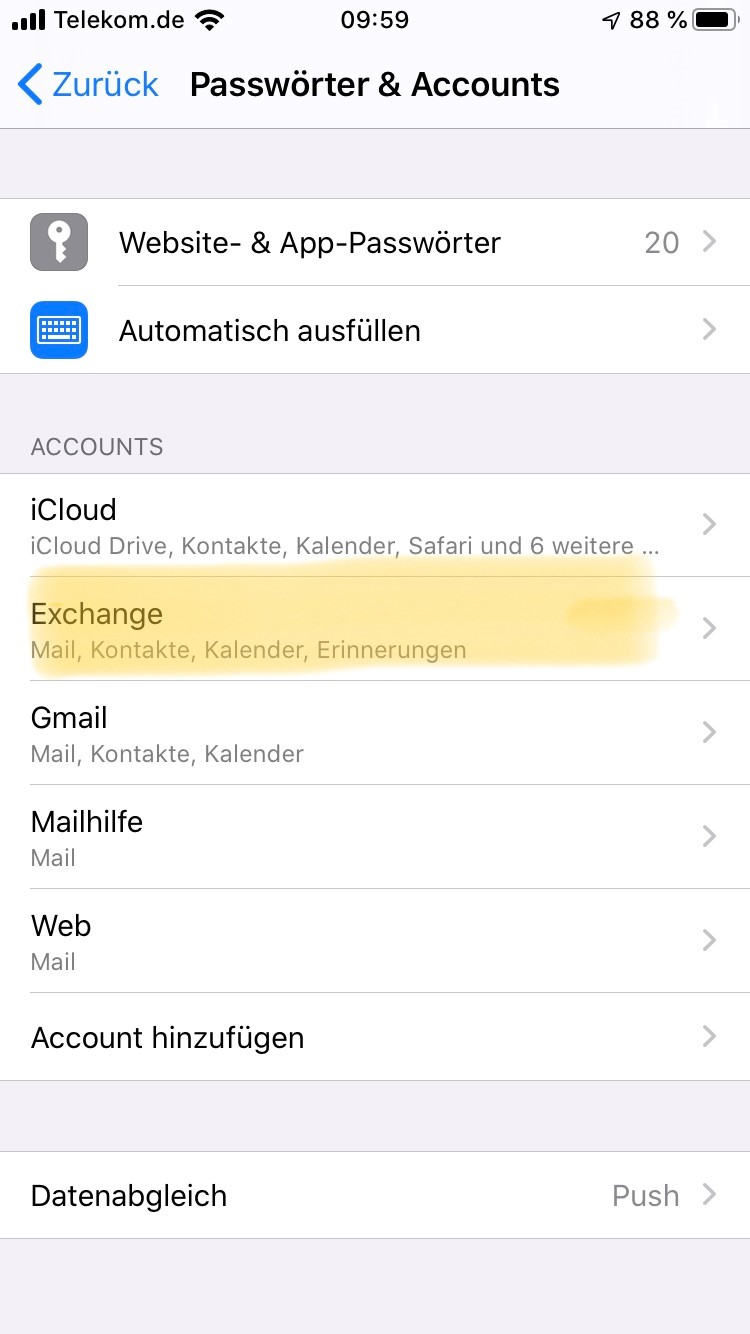Go back with the Zurück button
This screenshot has width=750, height=1334.
point(88,85)
